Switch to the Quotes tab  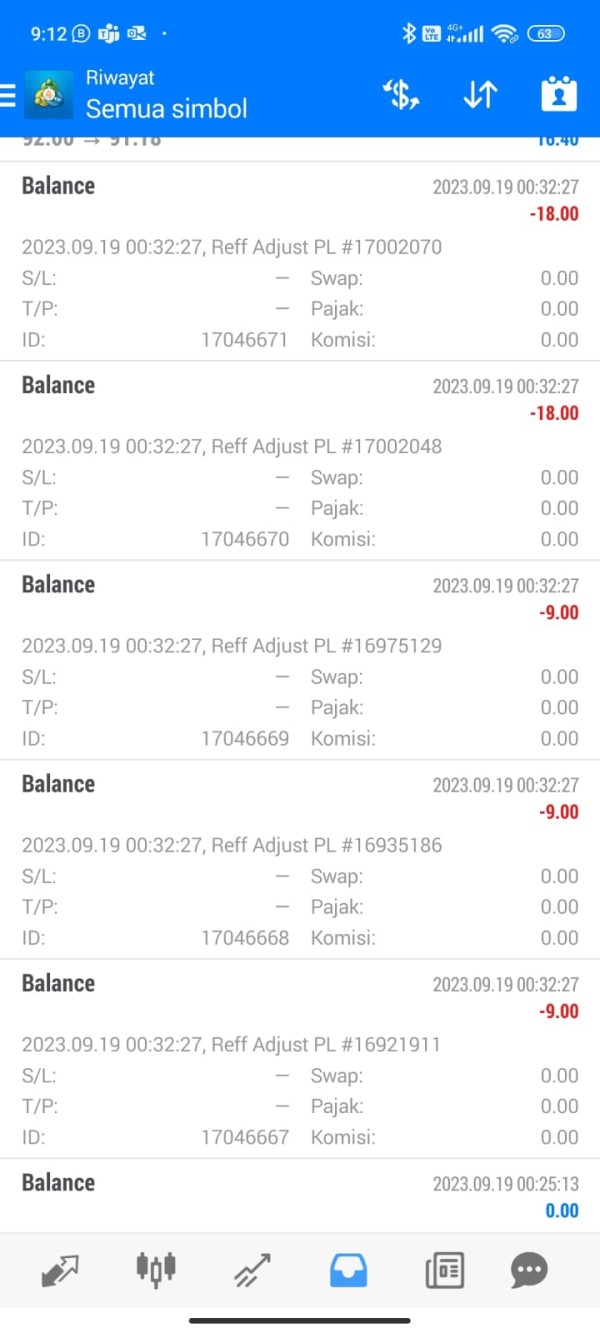(60, 1270)
